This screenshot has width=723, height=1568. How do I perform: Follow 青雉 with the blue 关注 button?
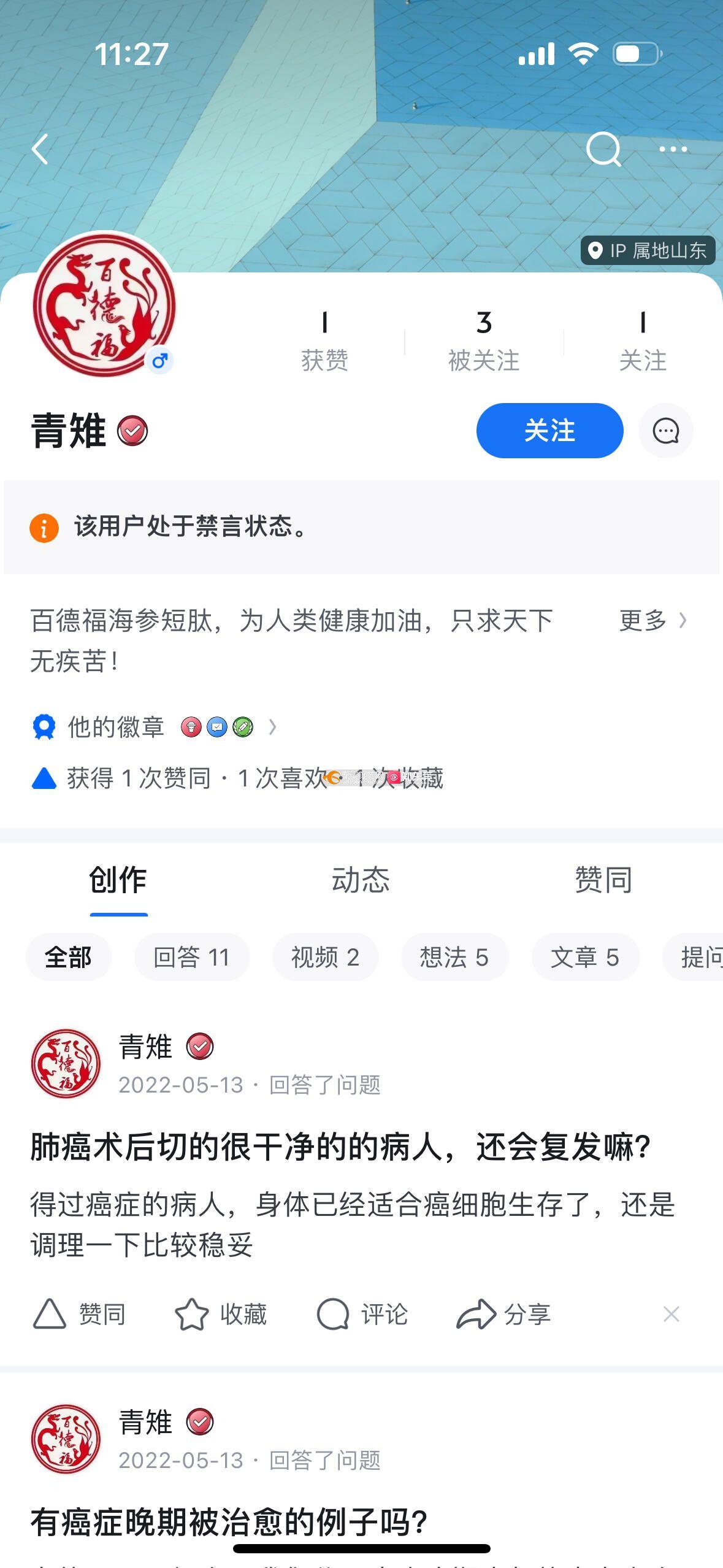[549, 431]
